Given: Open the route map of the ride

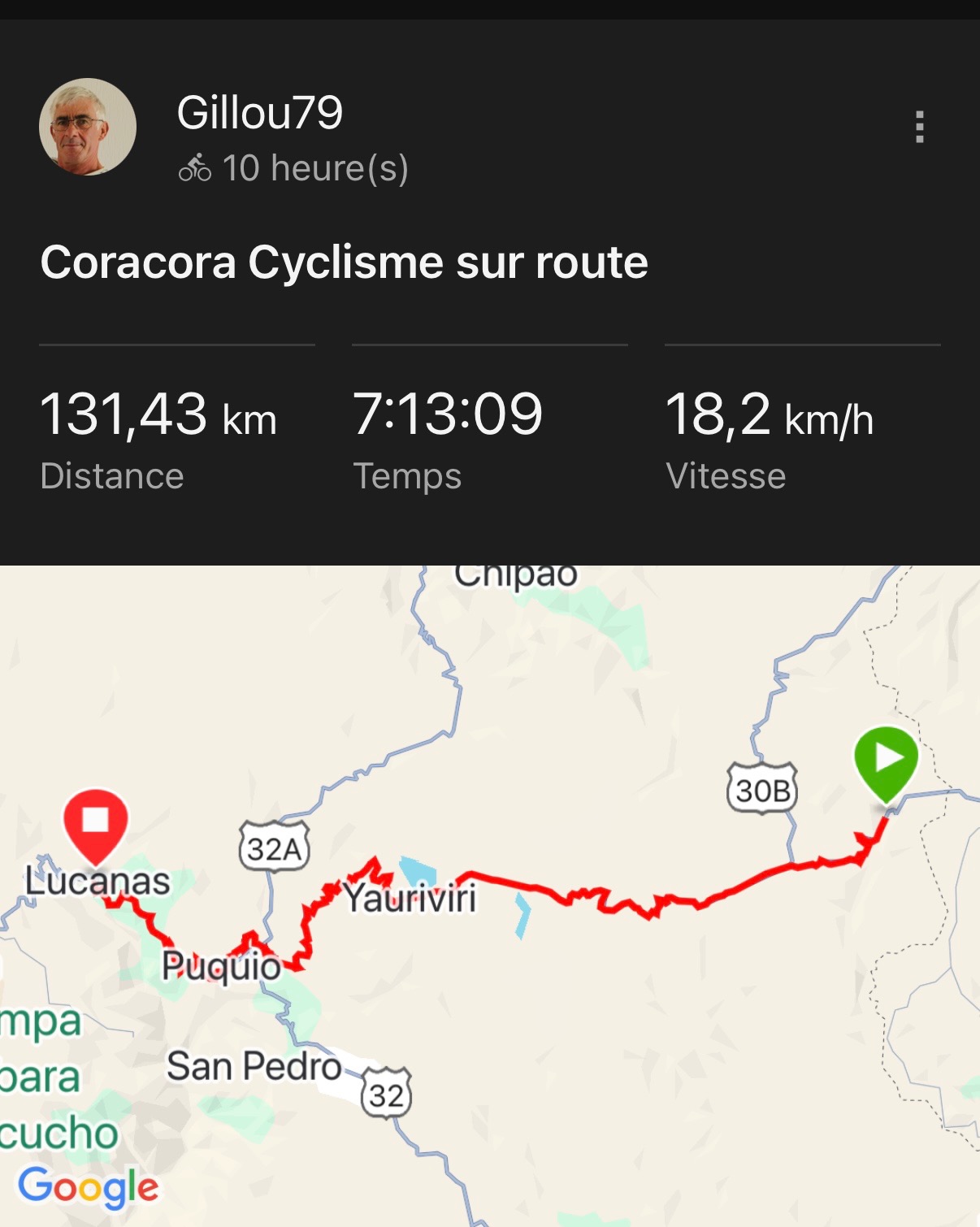Looking at the screenshot, I should 490,895.
